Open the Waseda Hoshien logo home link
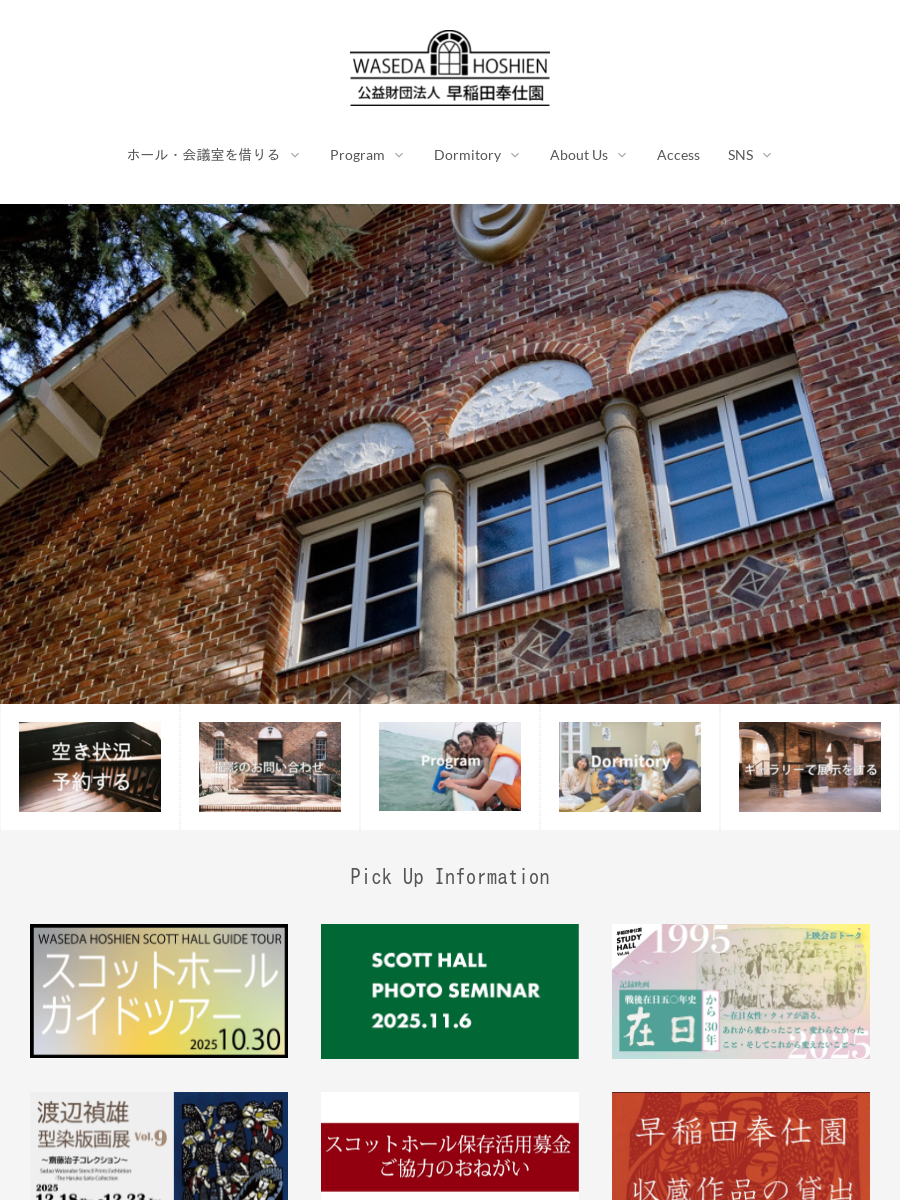 (x=450, y=68)
